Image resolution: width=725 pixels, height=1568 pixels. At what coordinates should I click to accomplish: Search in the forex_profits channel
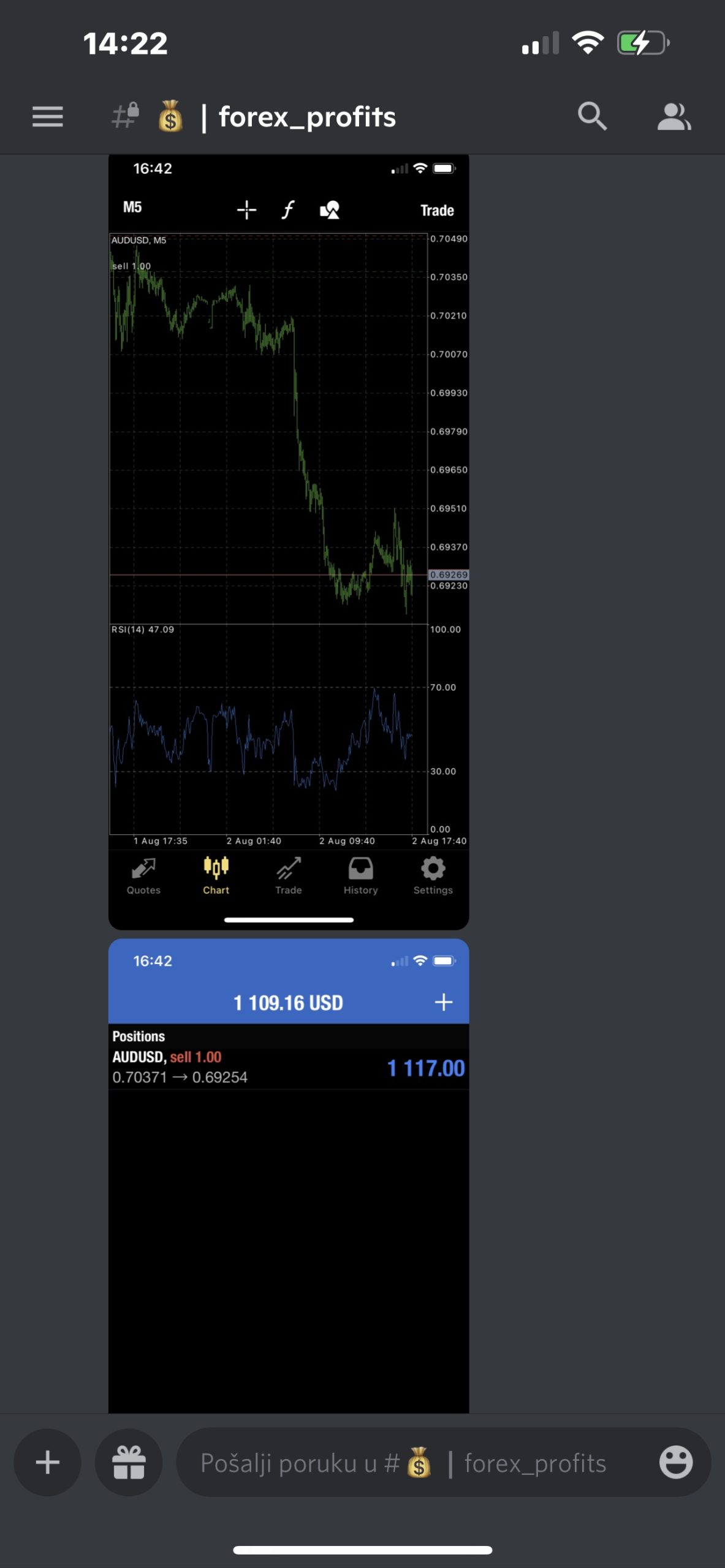[592, 116]
